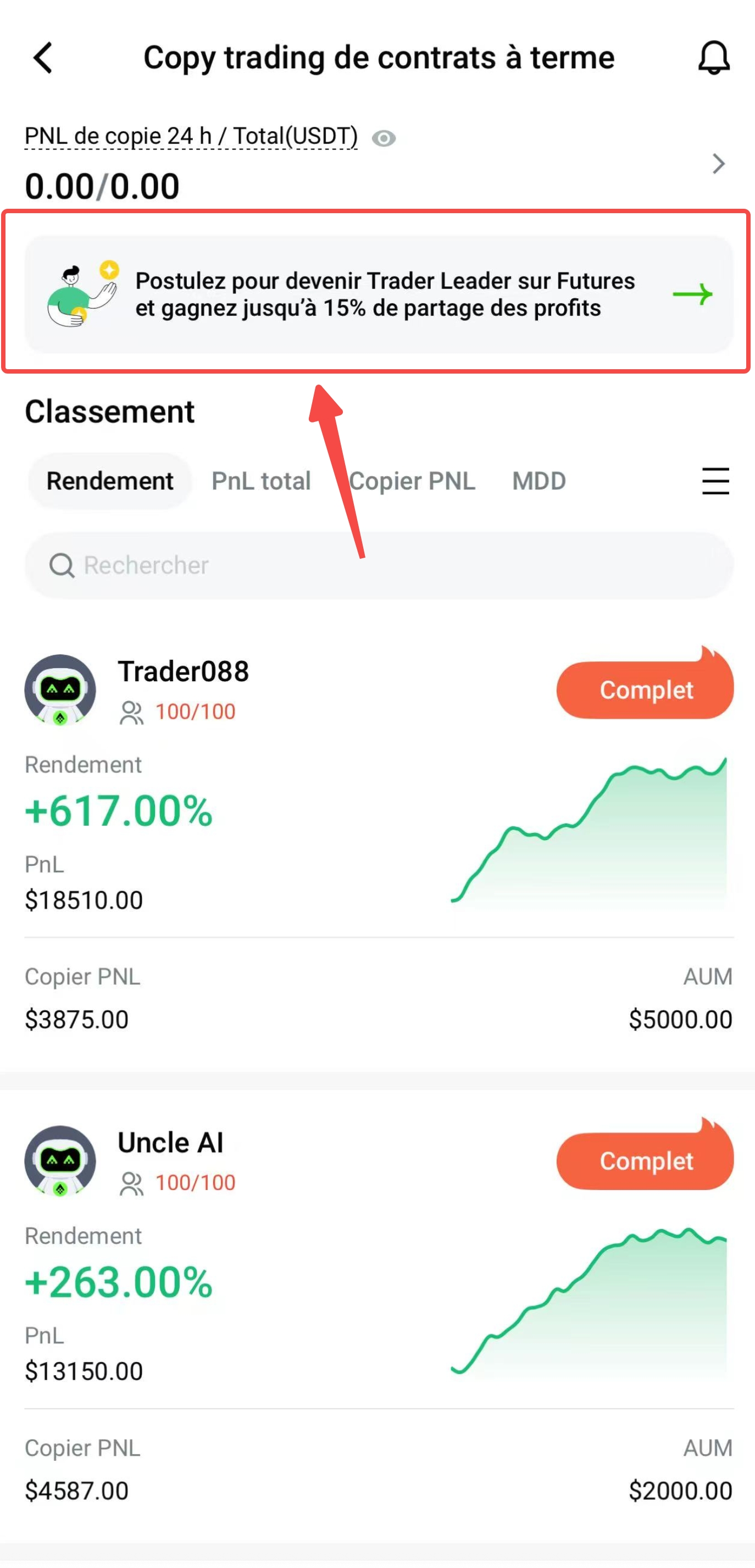
Task: Switch to the PnL total tab
Action: (260, 481)
